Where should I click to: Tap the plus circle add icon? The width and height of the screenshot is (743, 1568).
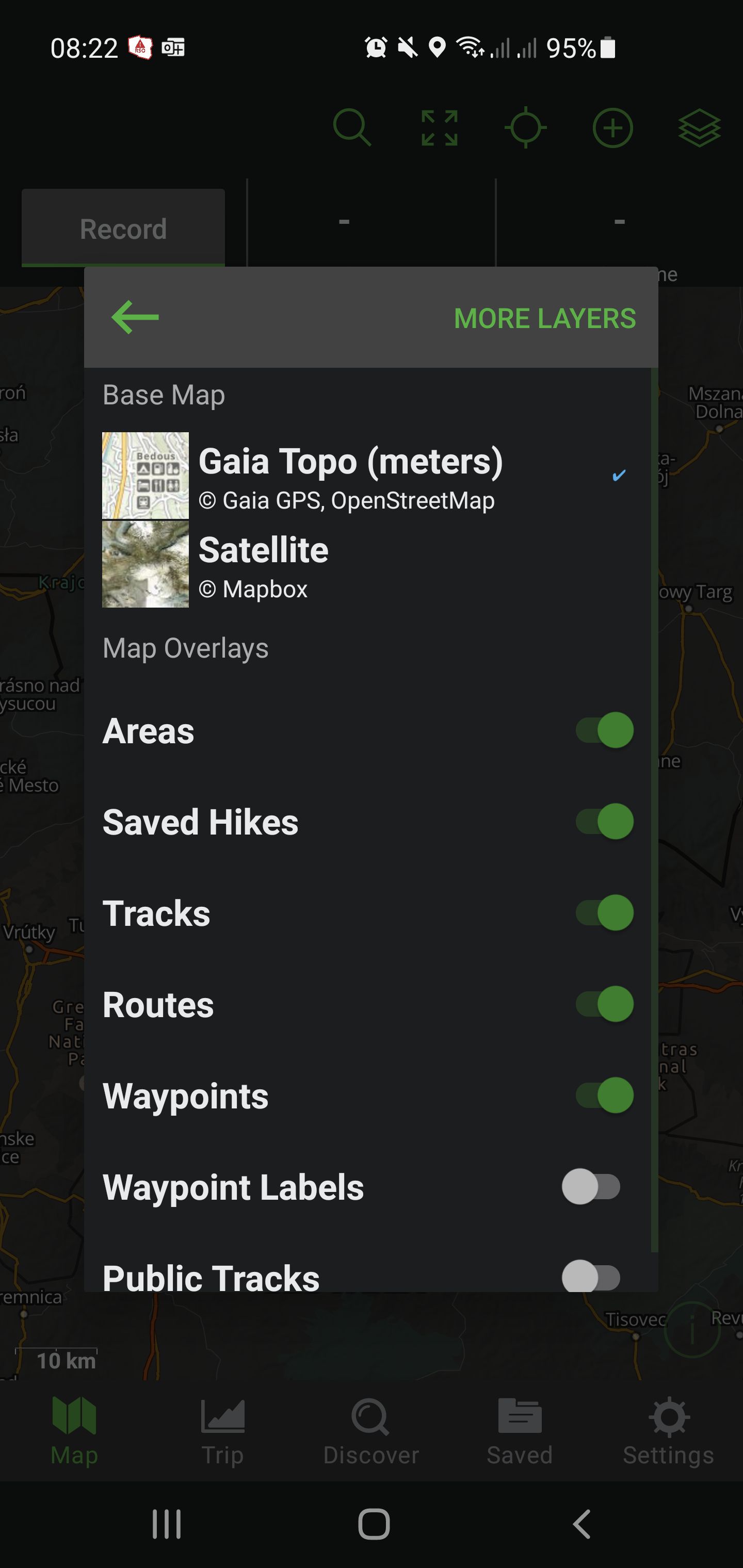(612, 128)
